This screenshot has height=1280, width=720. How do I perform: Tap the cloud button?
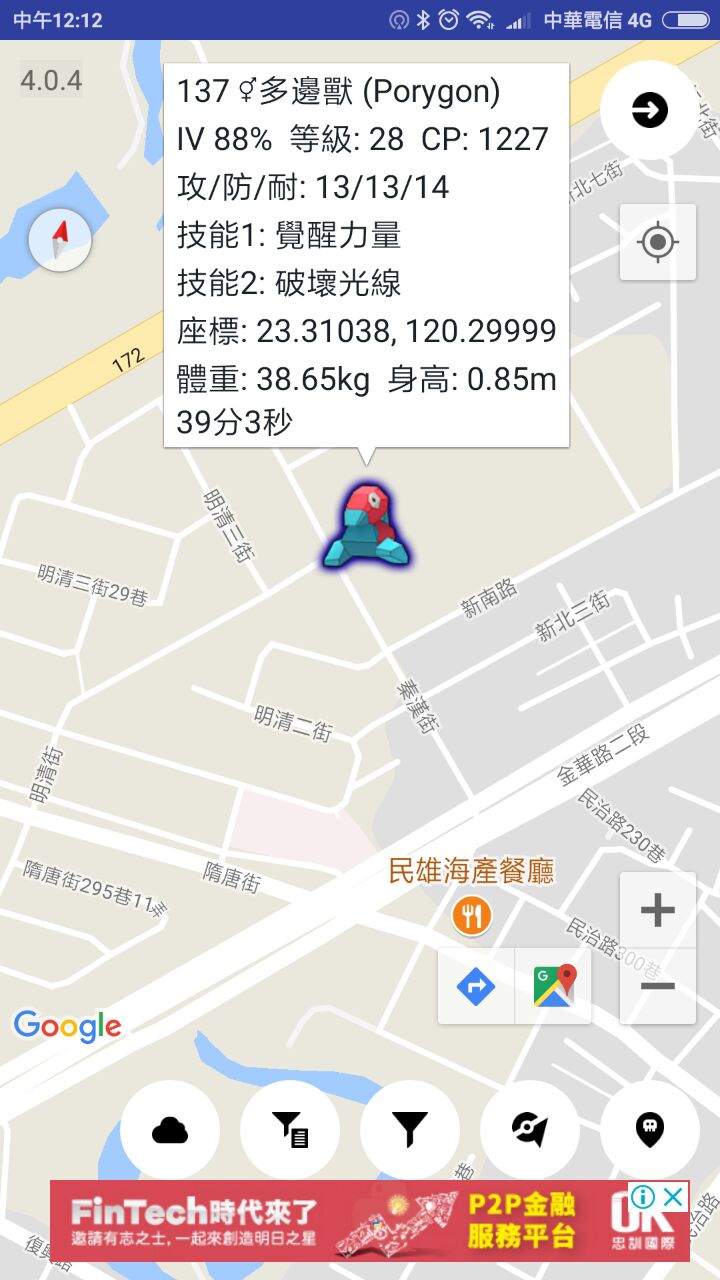click(x=170, y=1130)
